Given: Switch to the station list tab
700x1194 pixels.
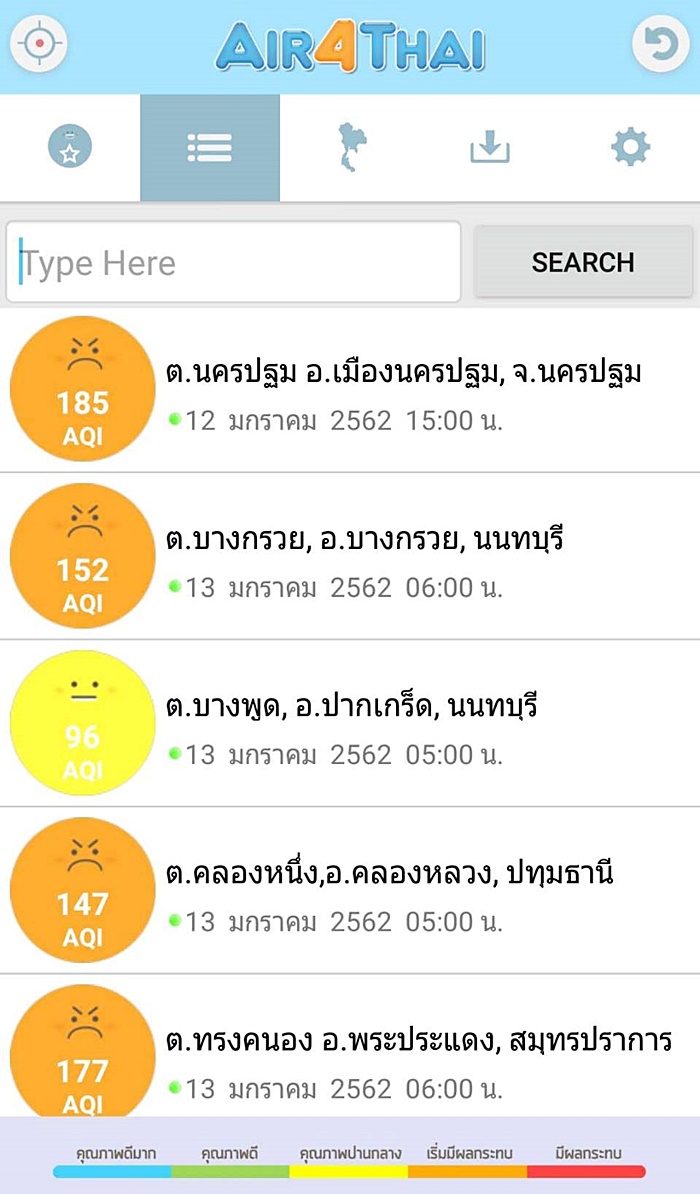Looking at the screenshot, I should [210, 148].
